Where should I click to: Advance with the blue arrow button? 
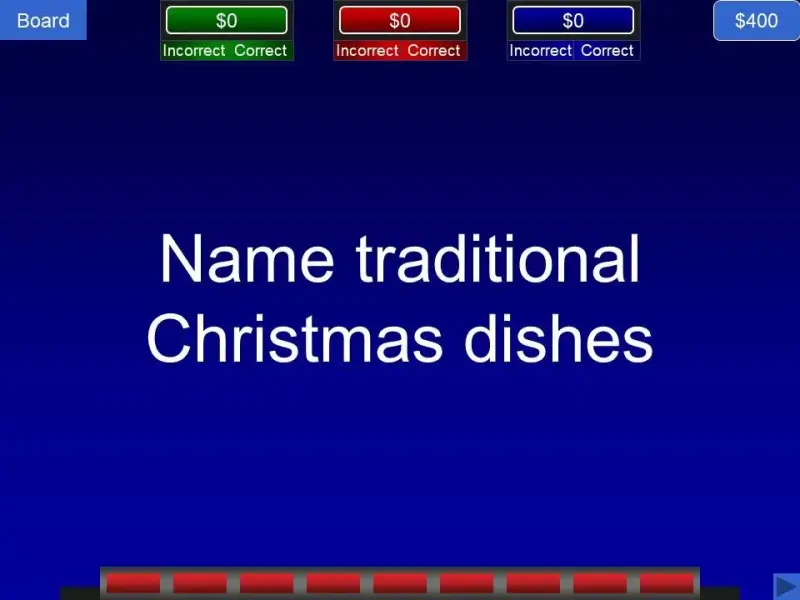(x=785, y=585)
